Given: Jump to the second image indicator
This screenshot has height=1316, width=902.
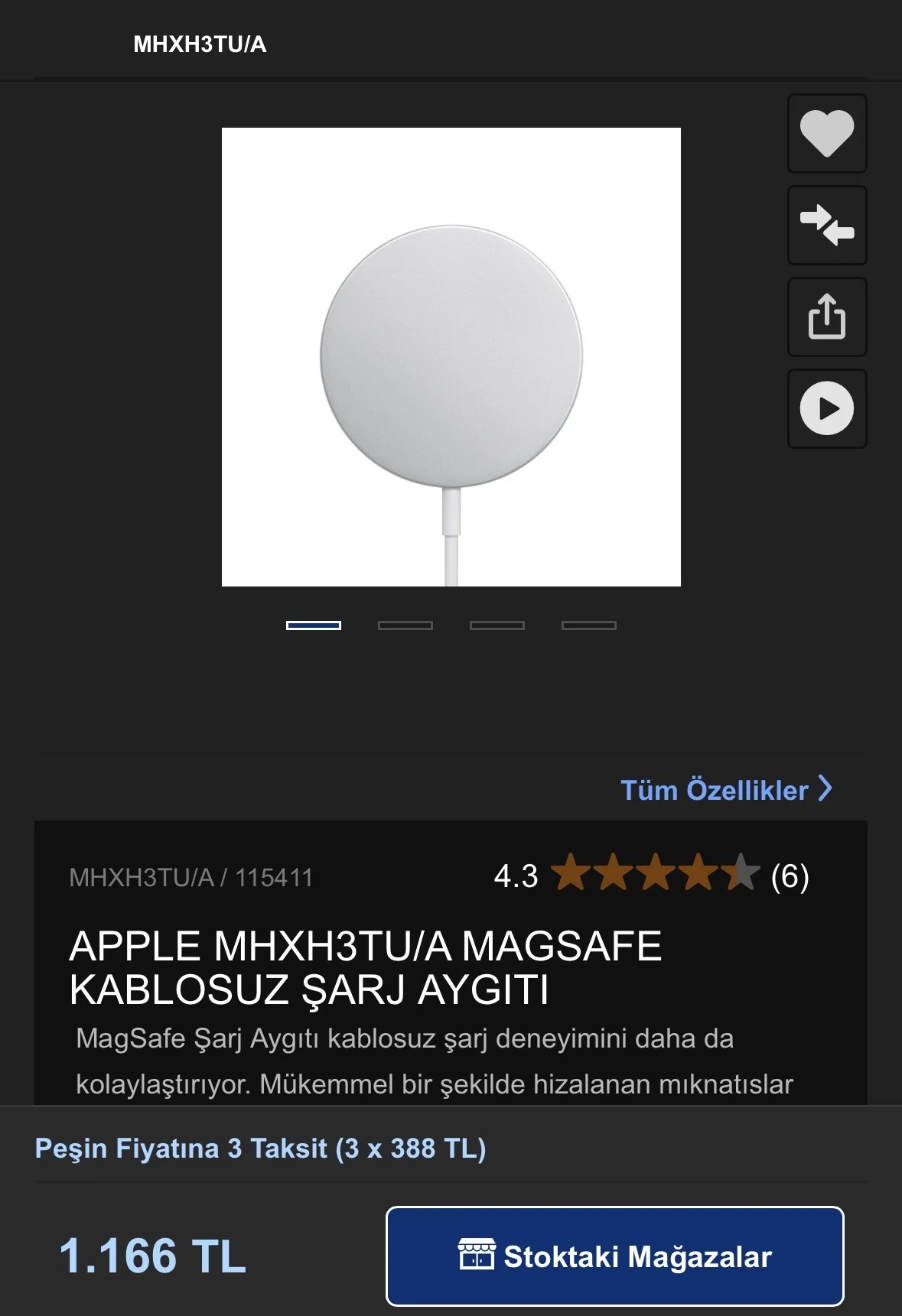Looking at the screenshot, I should tap(405, 626).
